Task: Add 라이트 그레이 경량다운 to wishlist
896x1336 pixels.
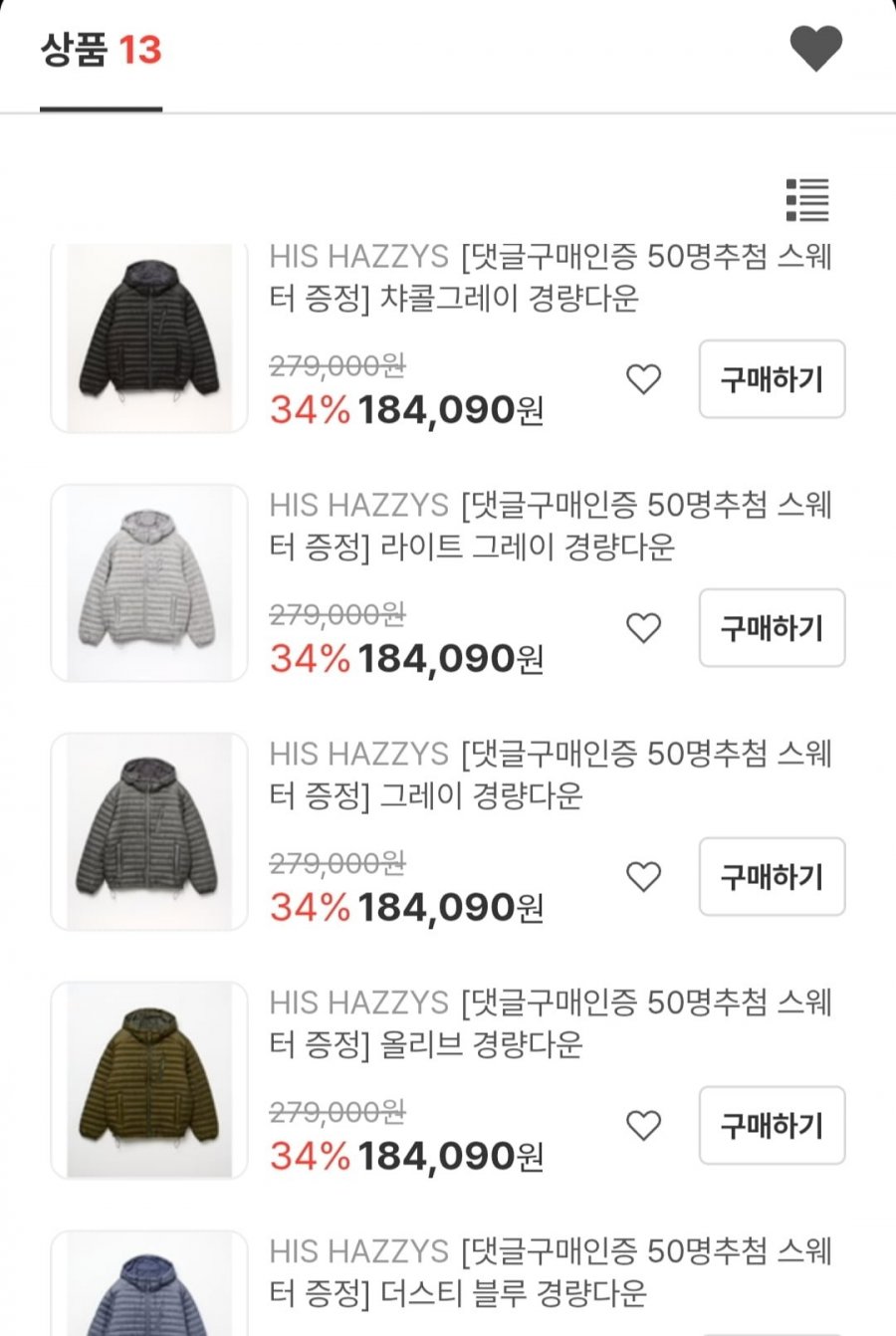Action: 643,628
